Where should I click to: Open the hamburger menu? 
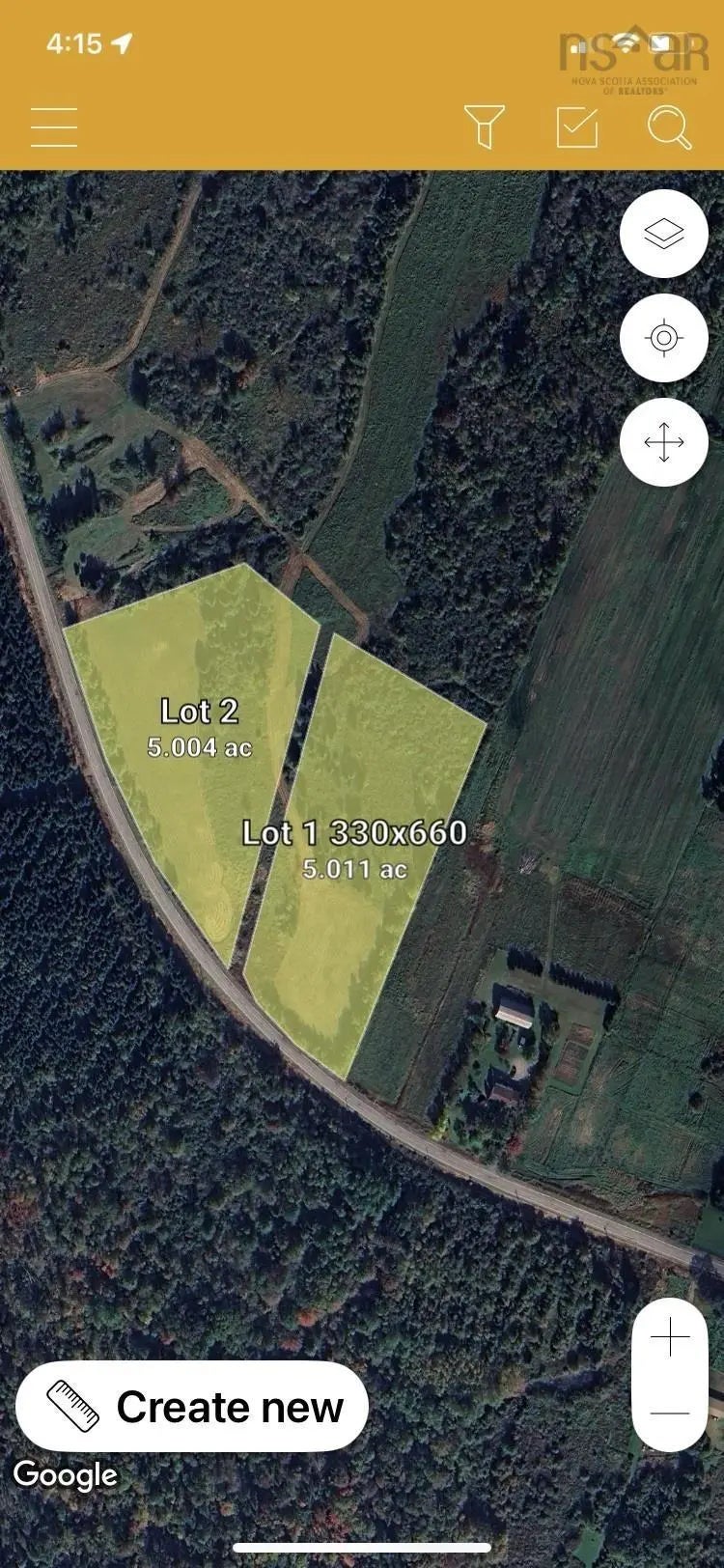(54, 126)
